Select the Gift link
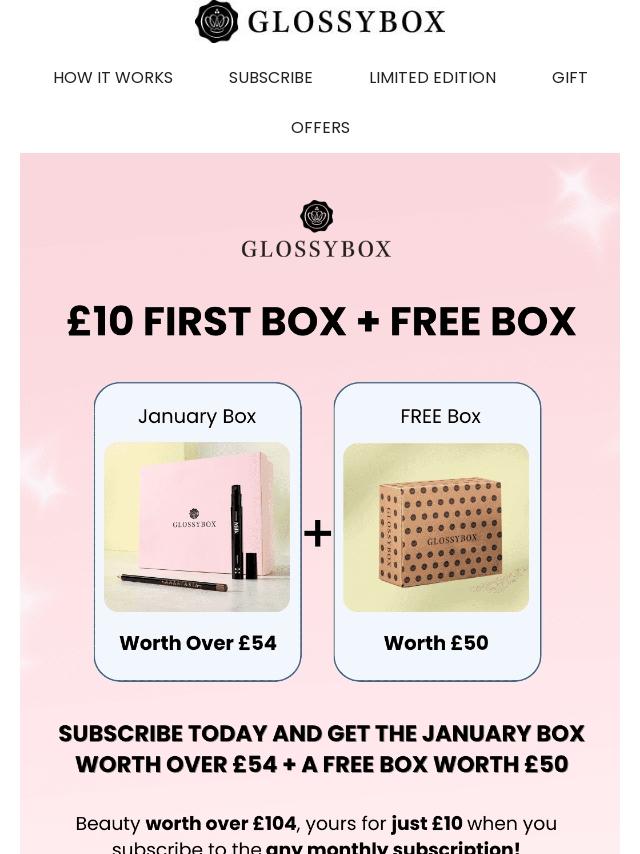Viewport: 640px width, 854px height. pyautogui.click(x=569, y=78)
